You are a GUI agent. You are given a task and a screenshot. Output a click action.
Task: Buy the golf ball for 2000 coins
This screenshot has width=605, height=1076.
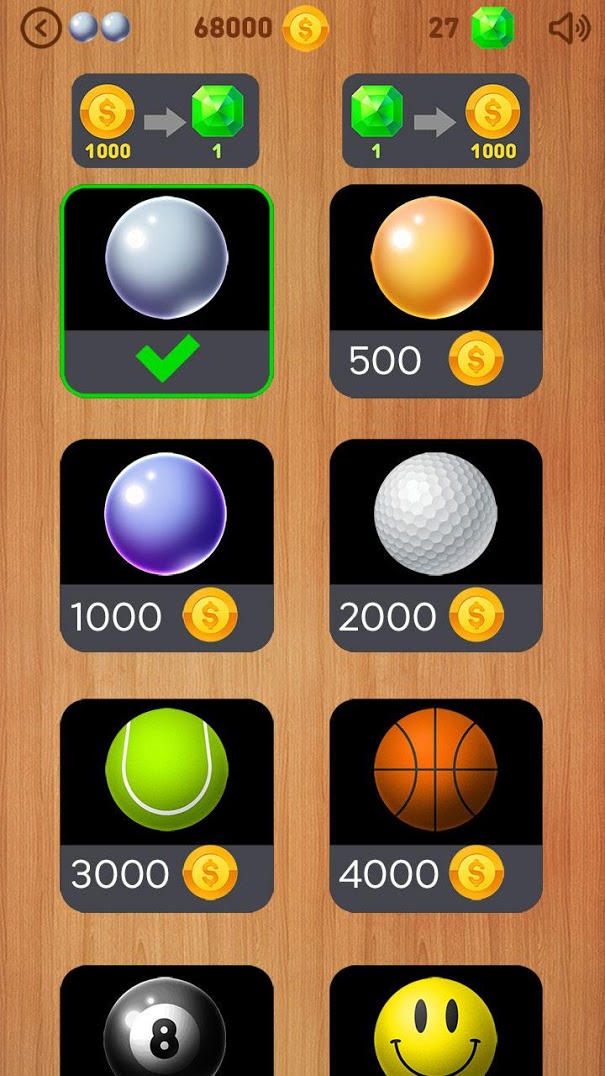point(436,545)
